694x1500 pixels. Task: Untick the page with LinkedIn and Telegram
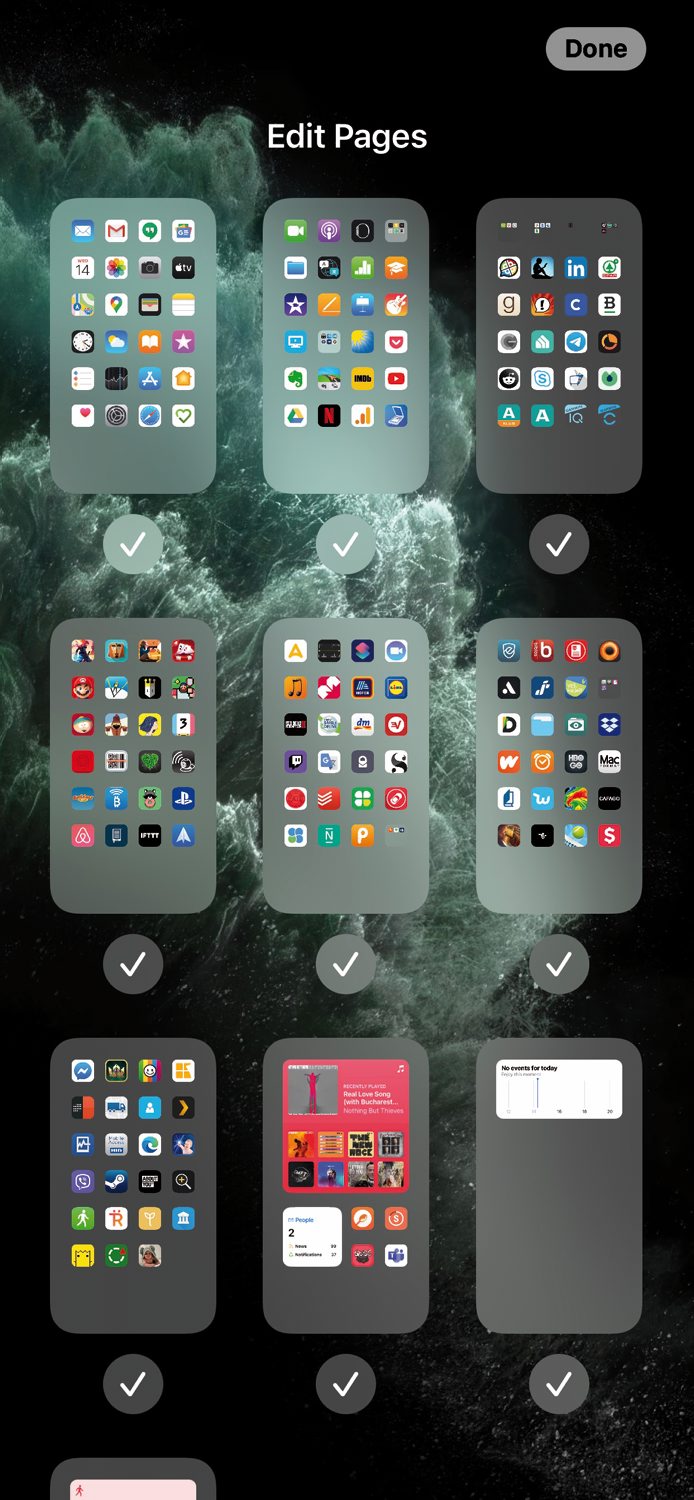(x=559, y=544)
